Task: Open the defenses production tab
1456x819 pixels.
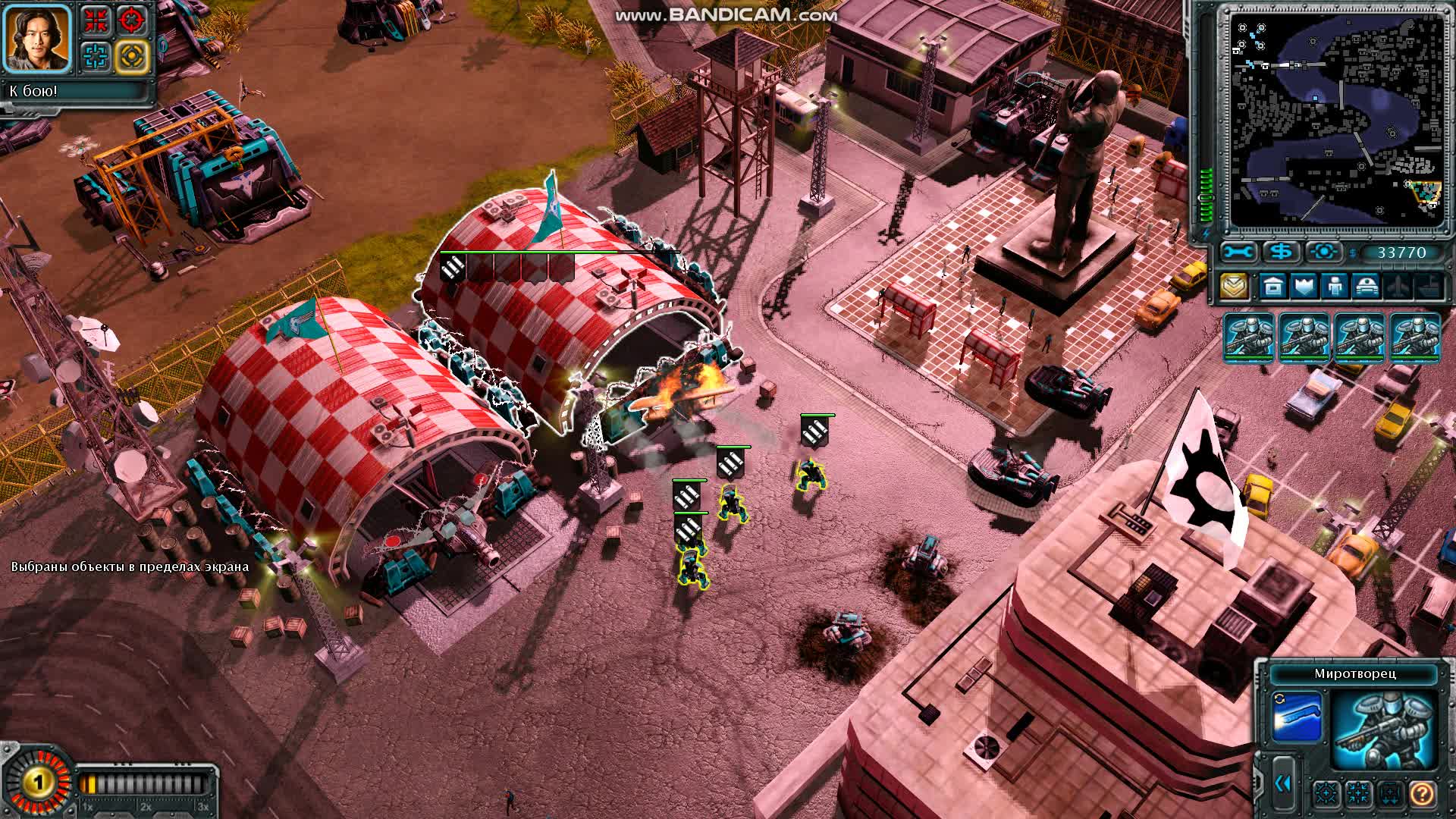Action: point(1304,287)
